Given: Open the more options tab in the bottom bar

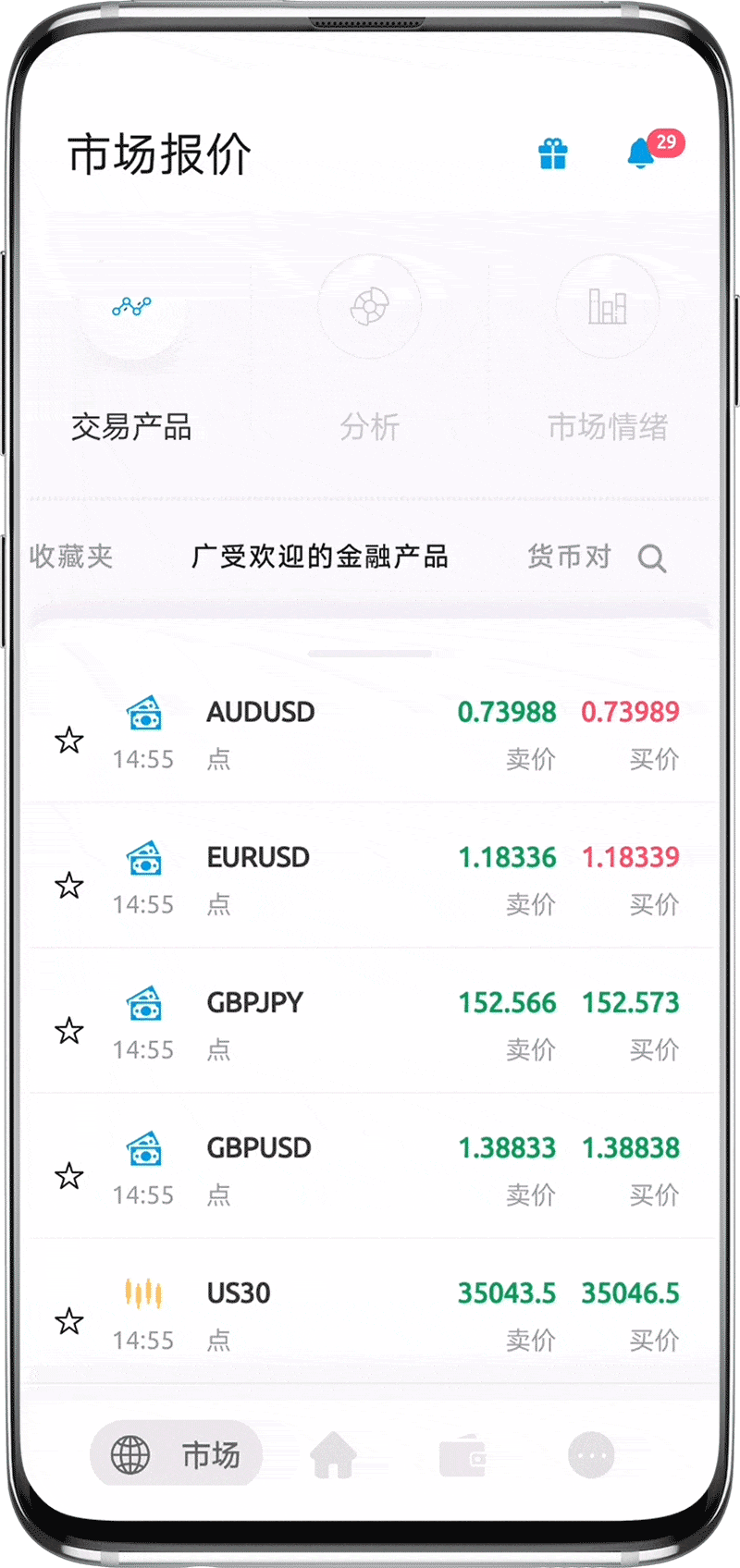Looking at the screenshot, I should 591,1456.
